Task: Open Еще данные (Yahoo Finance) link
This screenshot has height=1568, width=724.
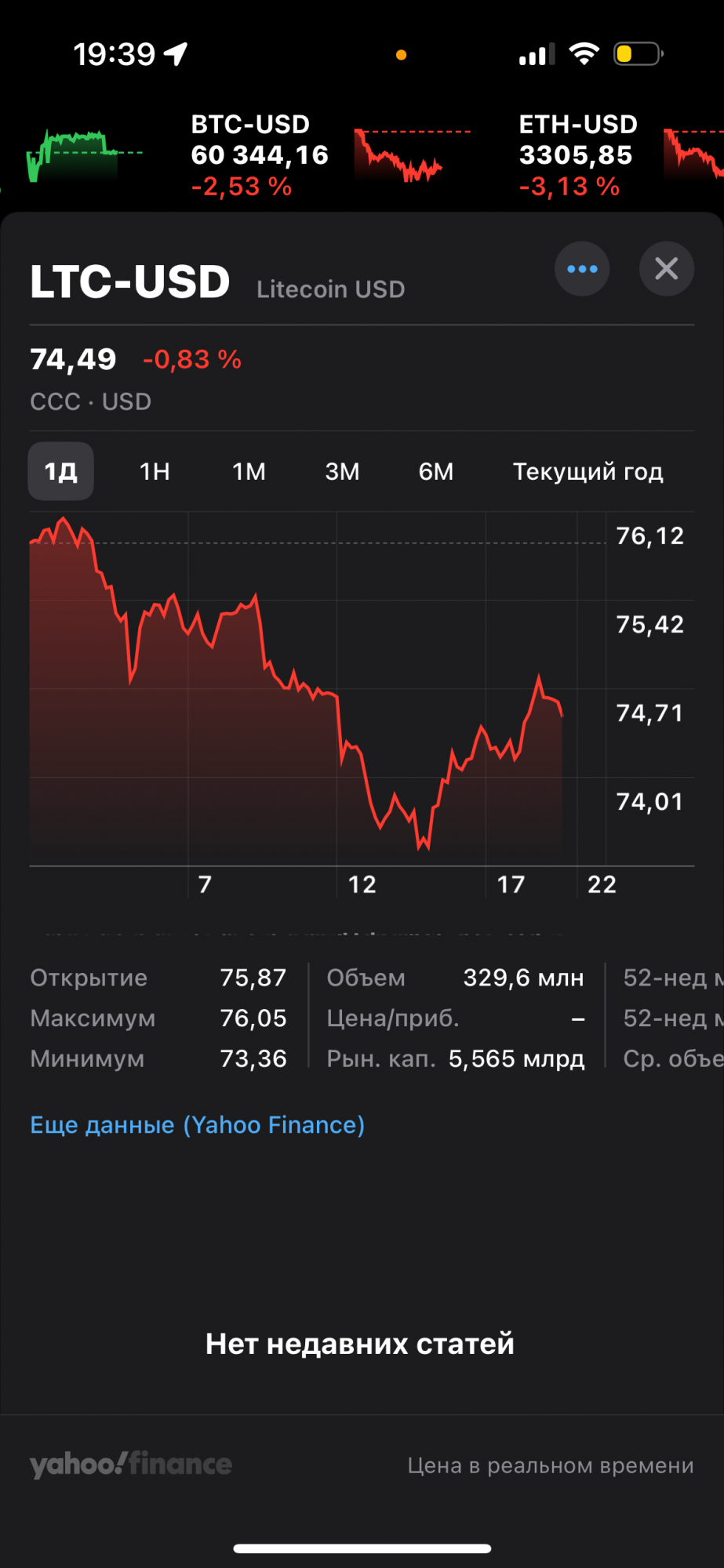Action: point(197,1125)
